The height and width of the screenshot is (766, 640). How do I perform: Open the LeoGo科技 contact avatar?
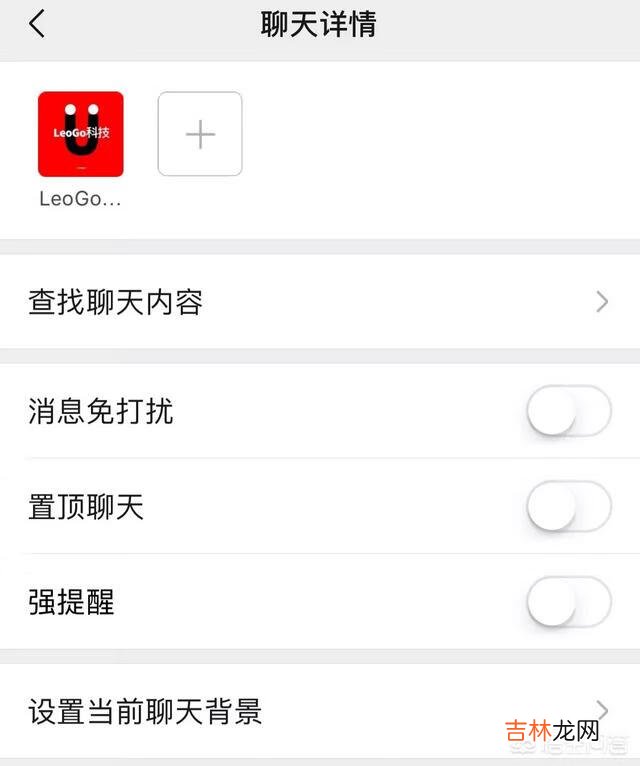click(x=81, y=134)
